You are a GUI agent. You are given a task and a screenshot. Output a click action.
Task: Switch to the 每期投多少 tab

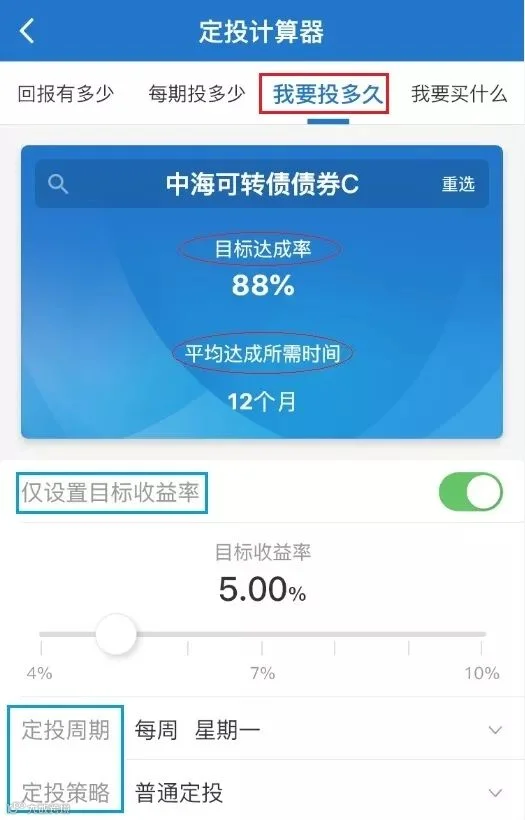(x=197, y=94)
